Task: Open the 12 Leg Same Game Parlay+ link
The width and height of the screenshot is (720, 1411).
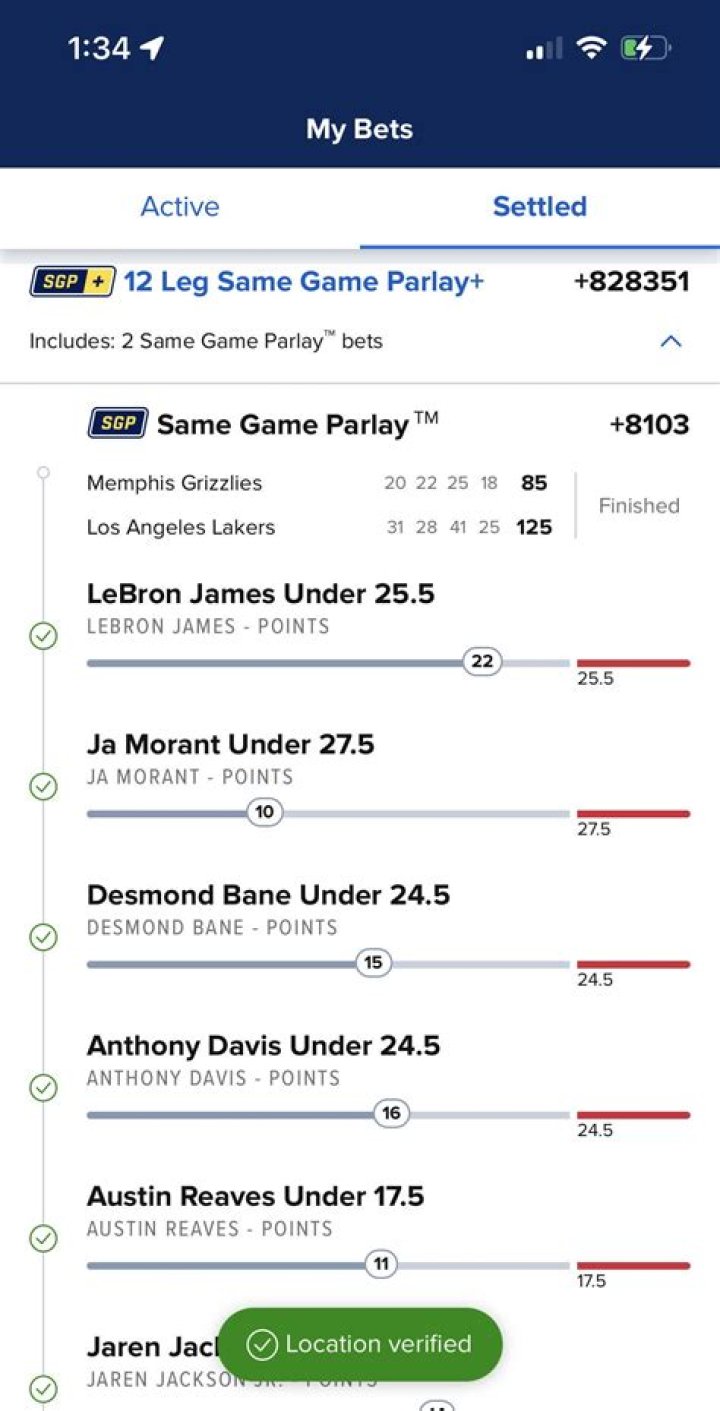Action: pyautogui.click(x=303, y=282)
